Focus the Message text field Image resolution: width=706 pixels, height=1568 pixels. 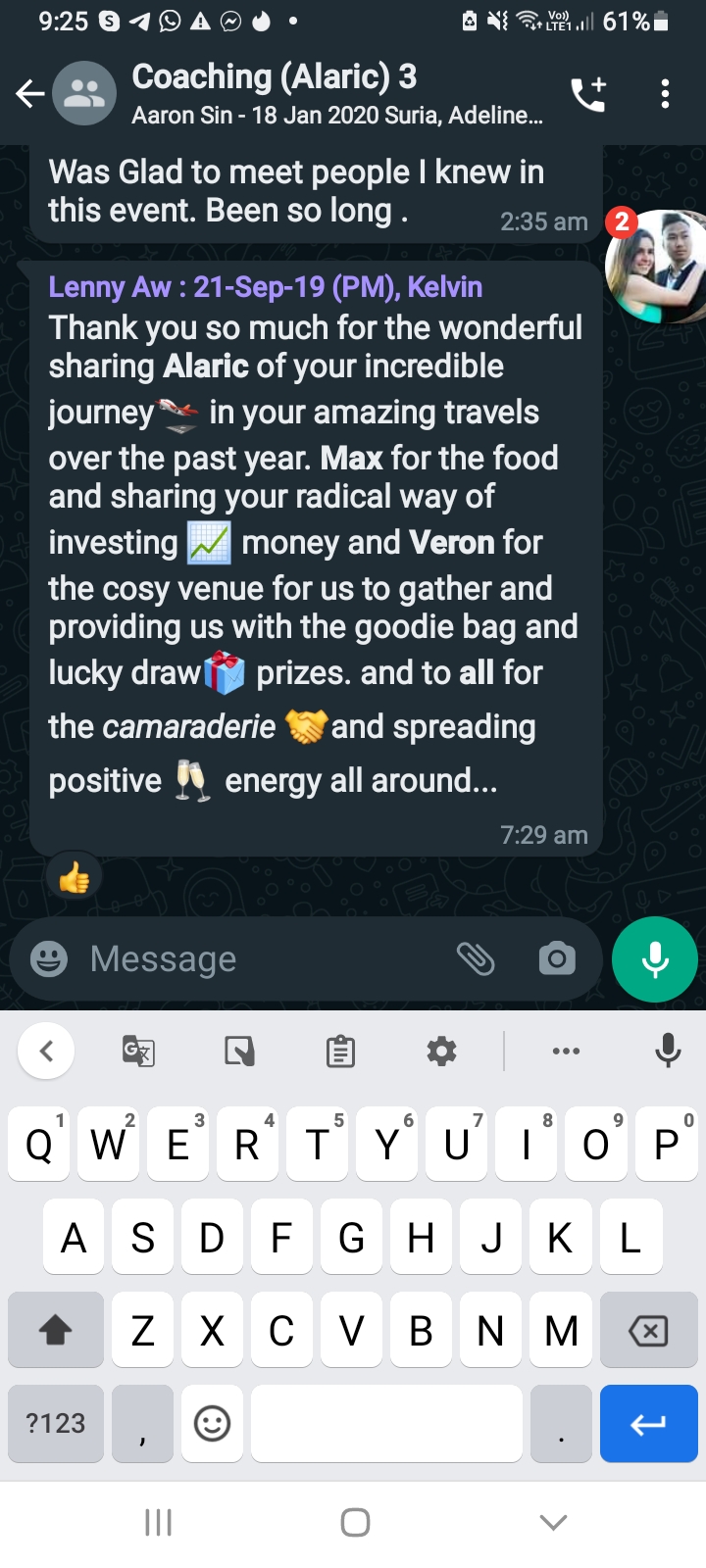pyautogui.click(x=265, y=958)
